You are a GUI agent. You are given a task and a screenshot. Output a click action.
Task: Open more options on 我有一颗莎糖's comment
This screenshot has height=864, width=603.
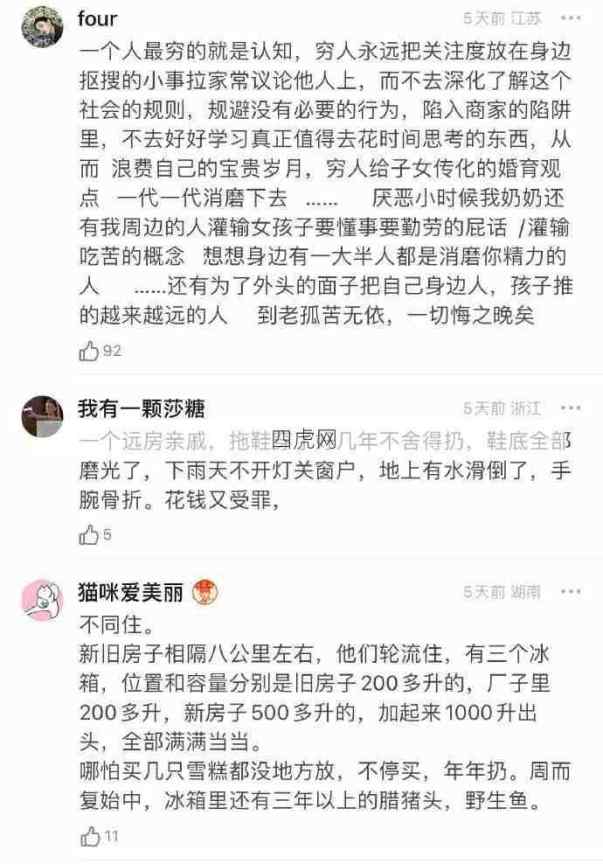[x=571, y=408]
